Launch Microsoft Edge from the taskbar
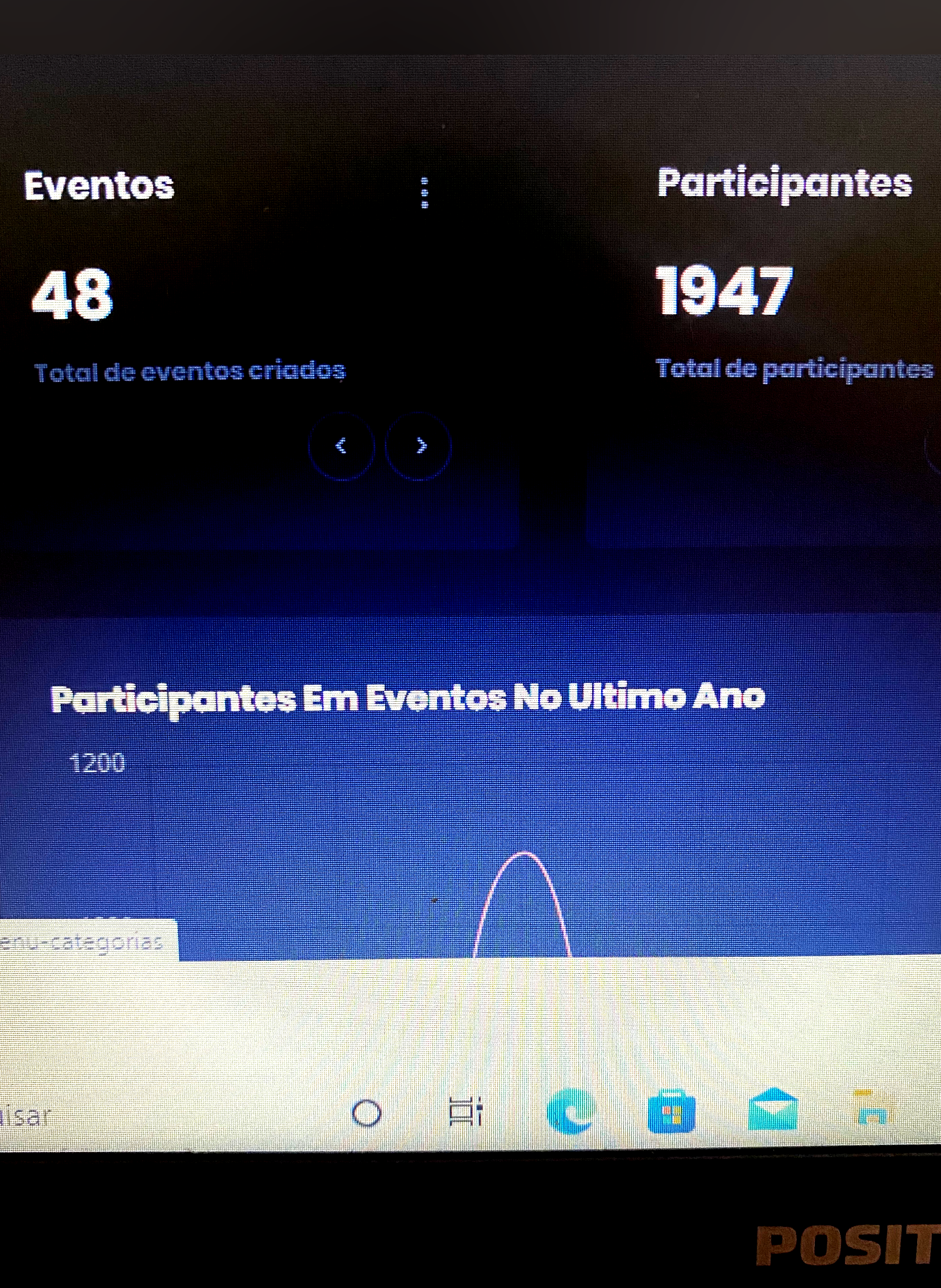941x1288 pixels. coord(569,1111)
